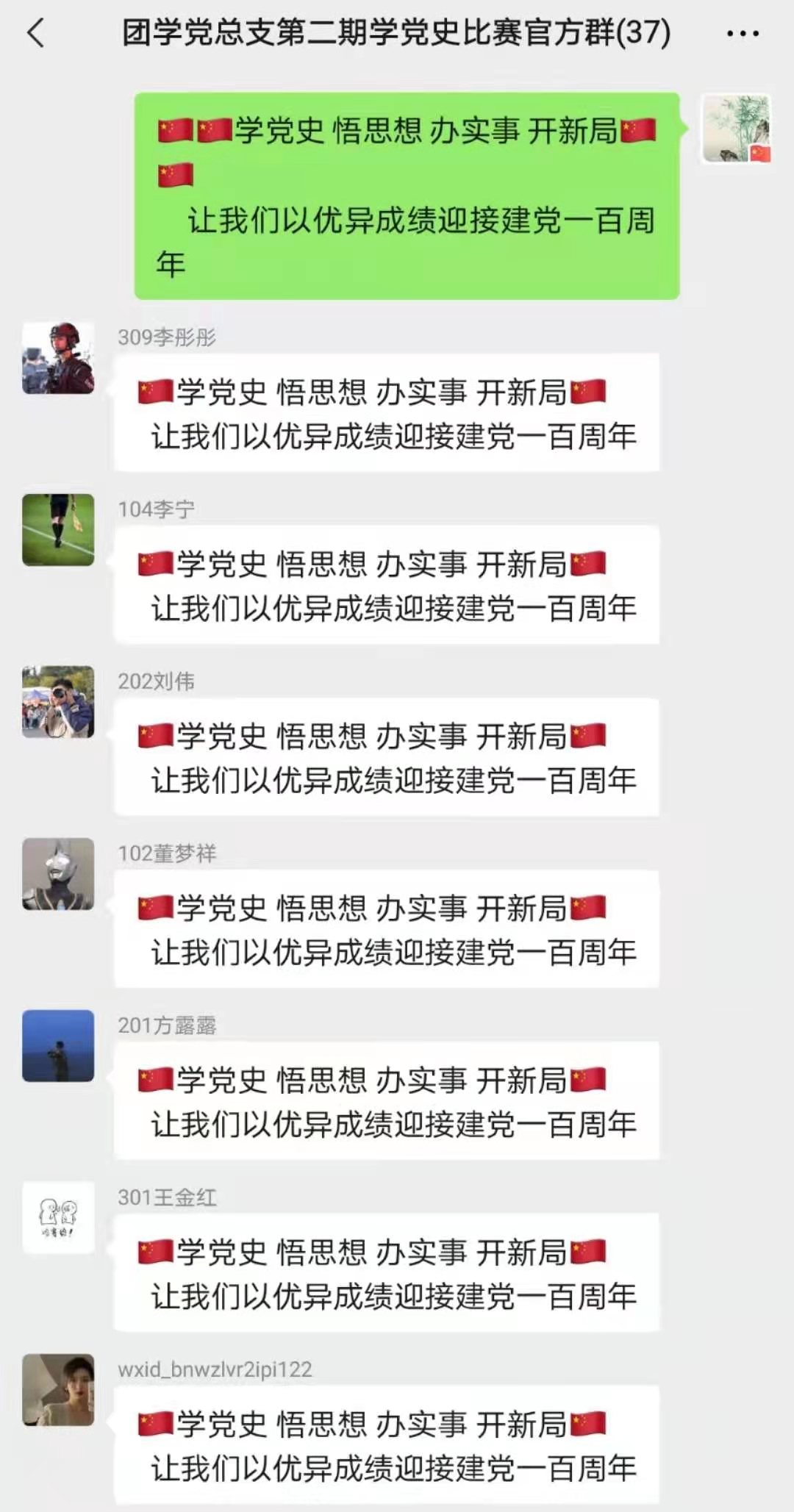Tap 201方露露's profile picture

(58, 1046)
